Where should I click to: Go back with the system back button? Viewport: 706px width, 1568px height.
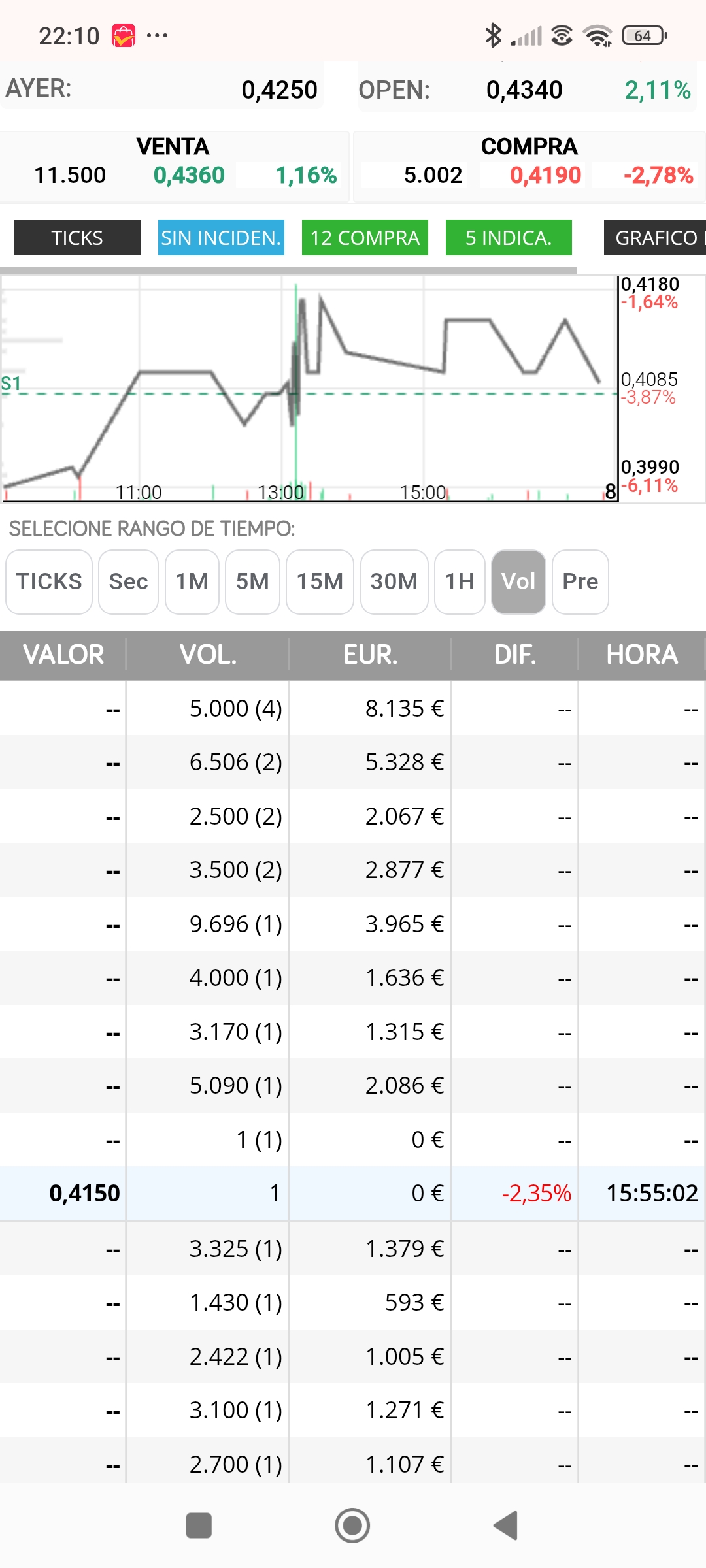click(506, 1526)
